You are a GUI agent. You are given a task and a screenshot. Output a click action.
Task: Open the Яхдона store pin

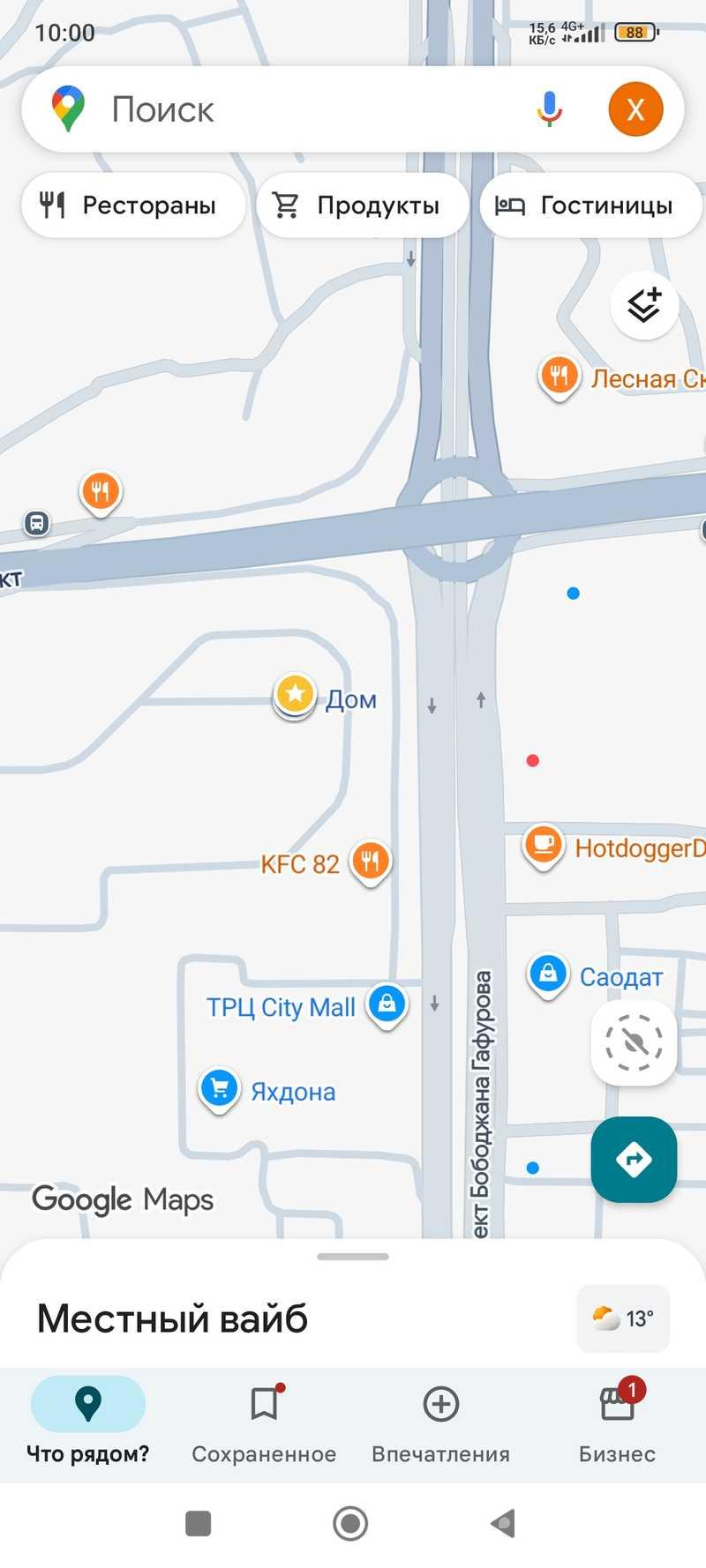[x=220, y=1088]
